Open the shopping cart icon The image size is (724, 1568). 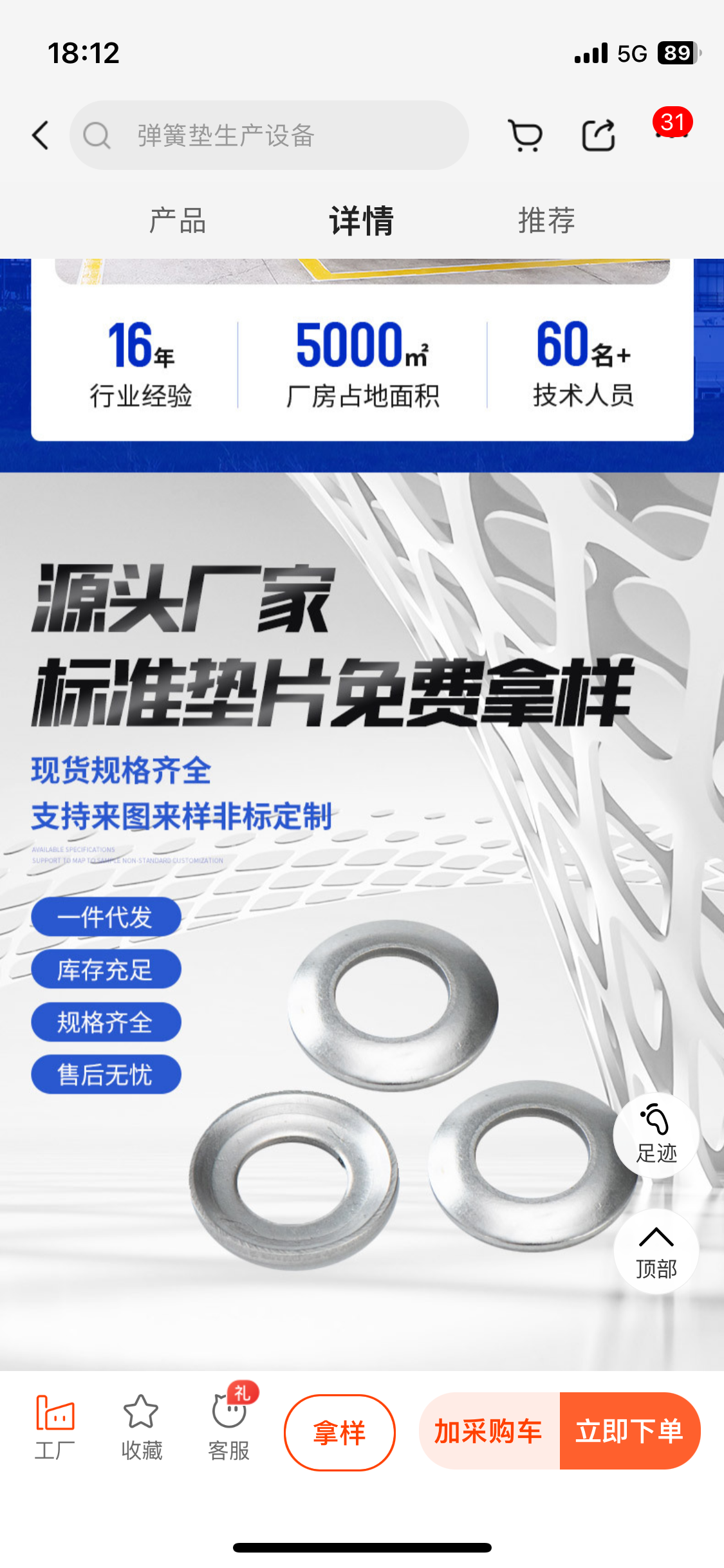click(x=525, y=135)
